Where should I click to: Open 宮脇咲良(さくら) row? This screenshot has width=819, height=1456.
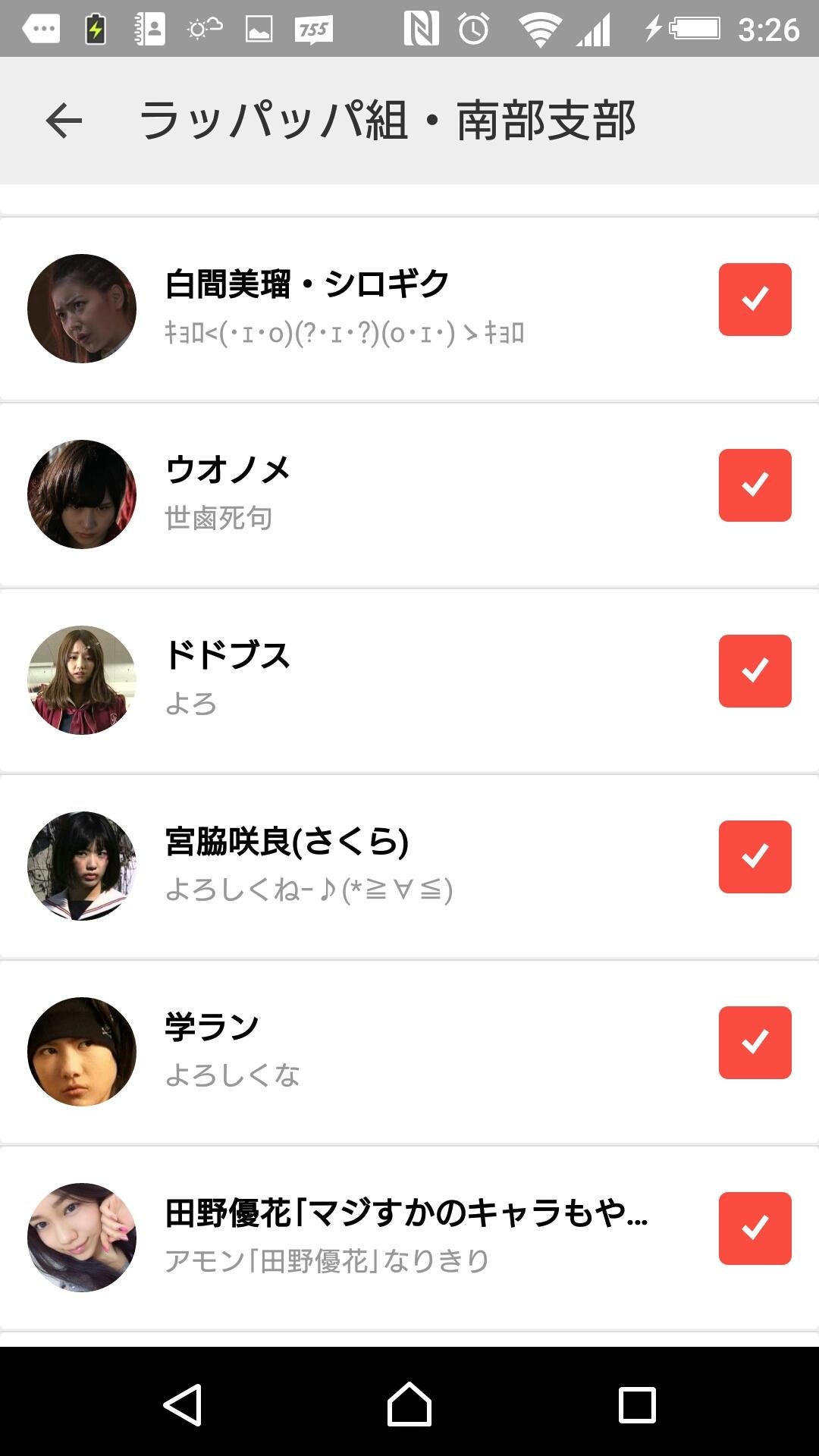[379, 864]
